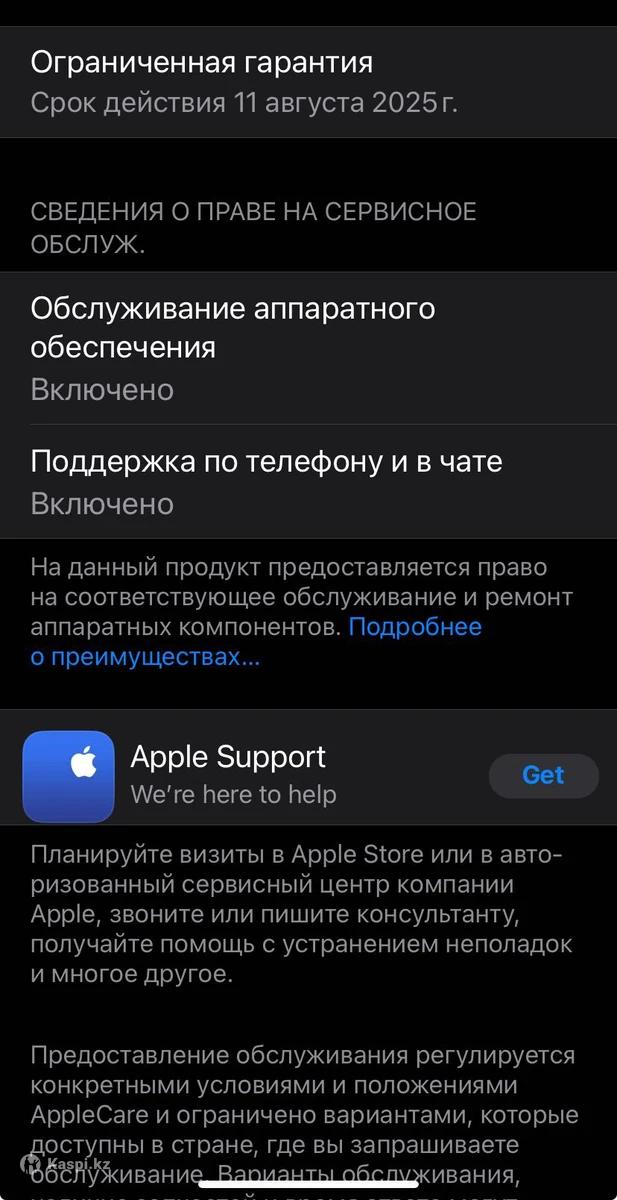Open the "Подробнее о преимуществах" link

pyautogui.click(x=256, y=642)
